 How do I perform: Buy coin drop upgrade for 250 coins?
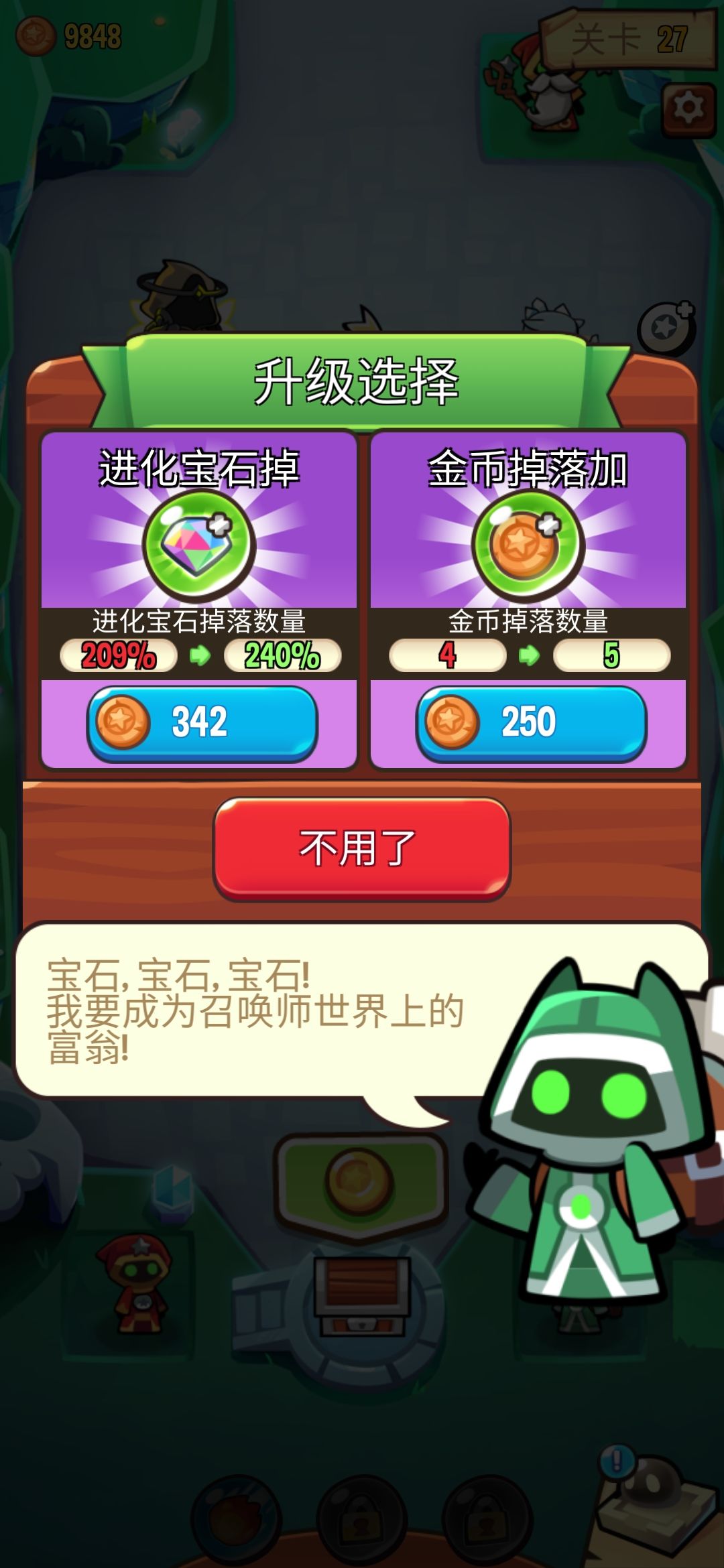click(531, 723)
